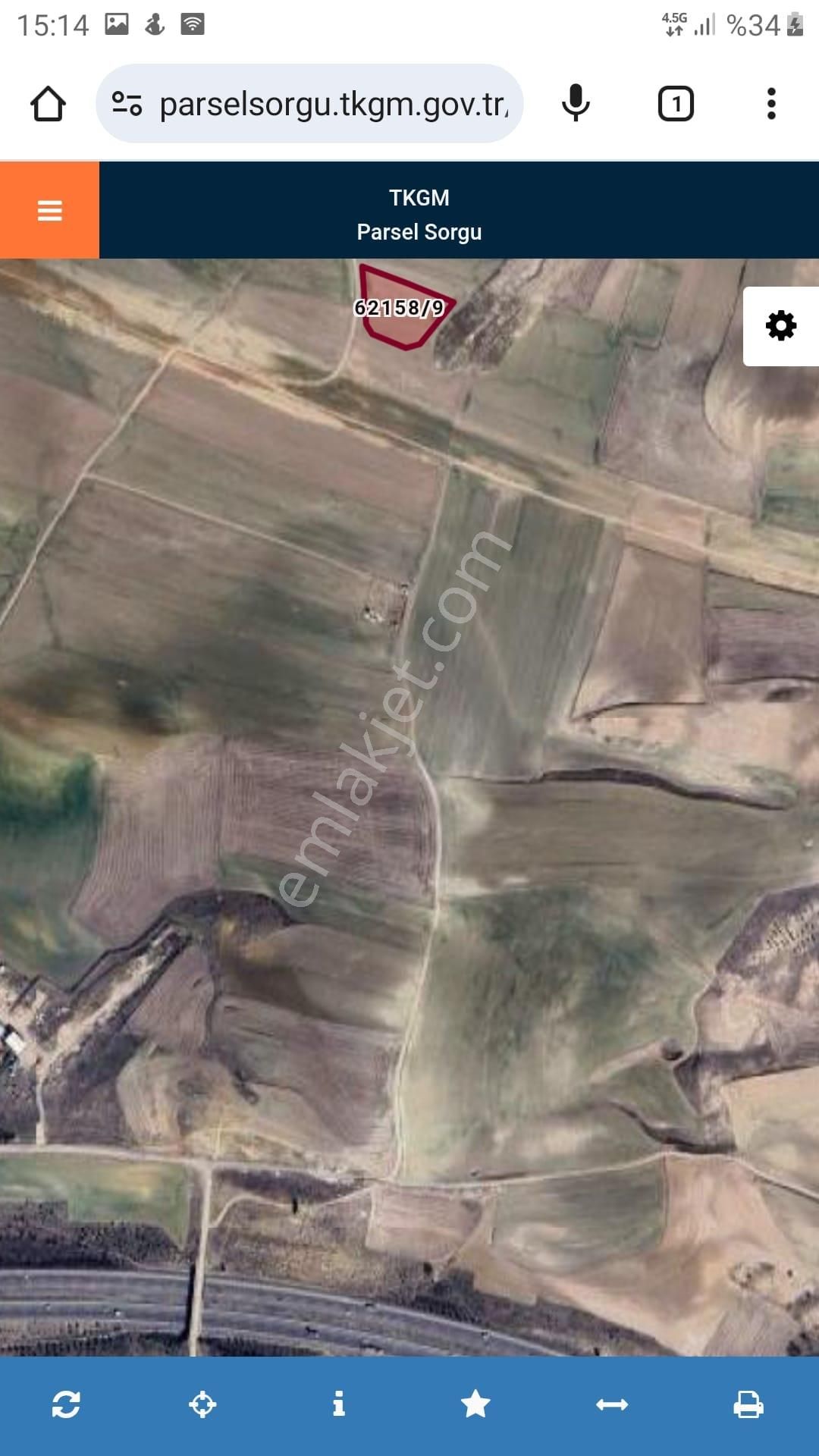Screen dimensions: 819x1456
Task: Open favorites with the star icon
Action: [x=475, y=1404]
